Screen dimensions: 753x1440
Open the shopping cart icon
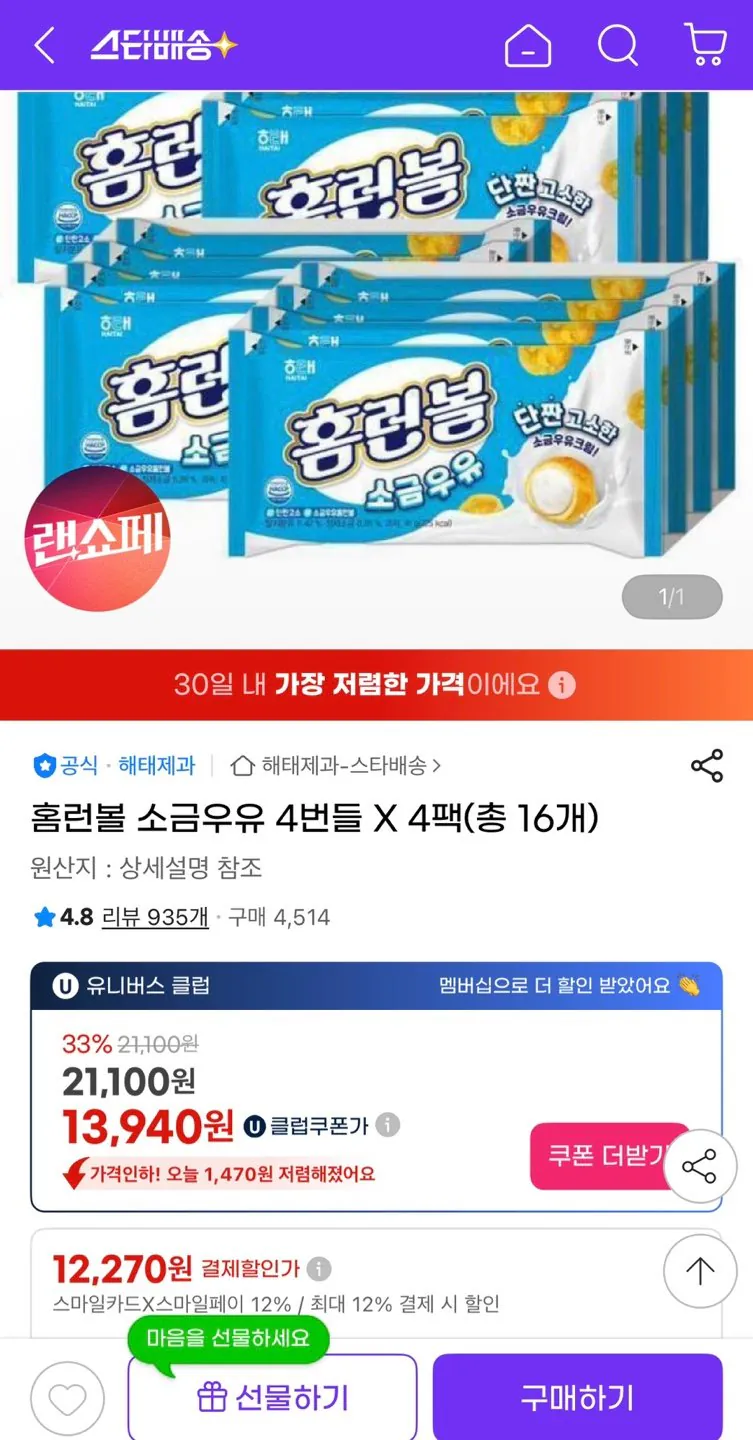705,44
